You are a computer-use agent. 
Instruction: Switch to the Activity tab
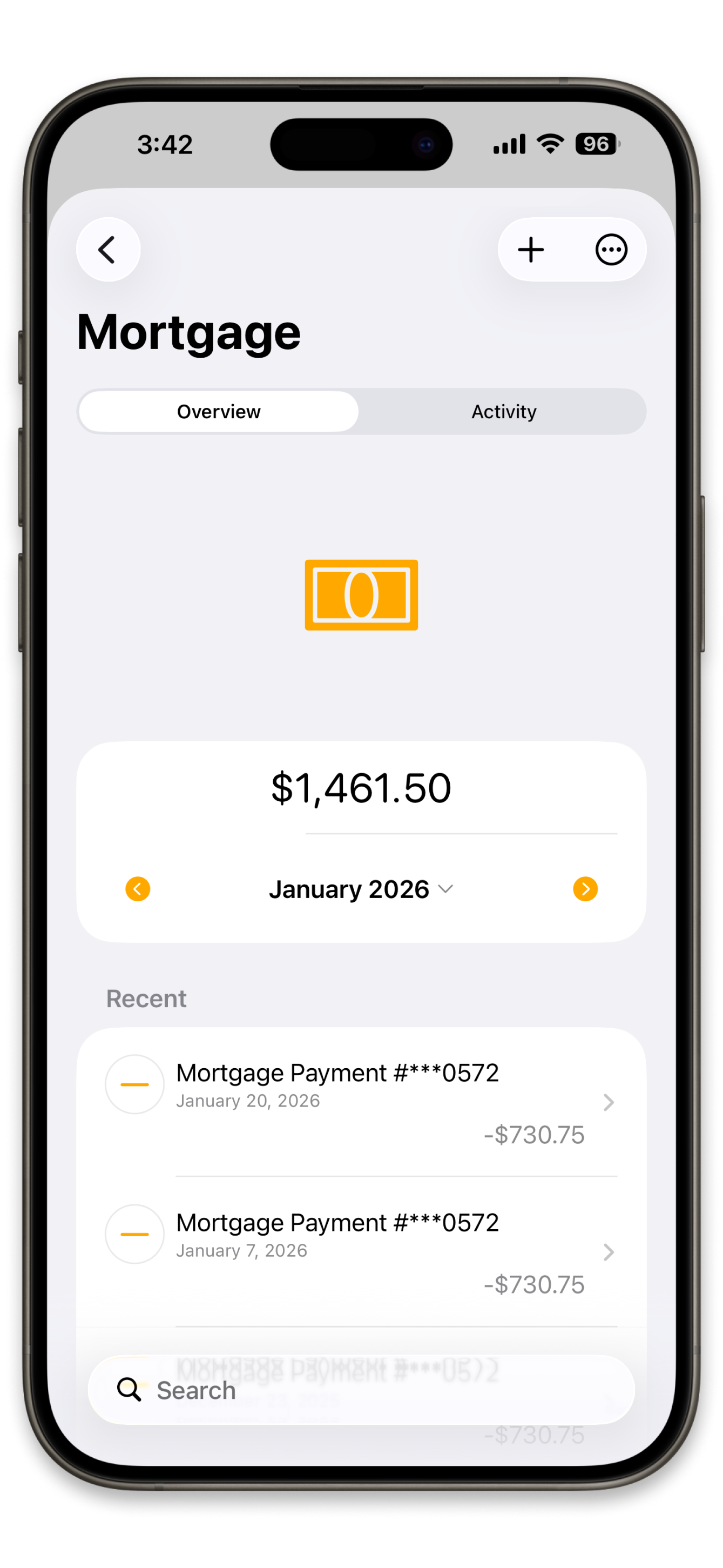tap(503, 412)
